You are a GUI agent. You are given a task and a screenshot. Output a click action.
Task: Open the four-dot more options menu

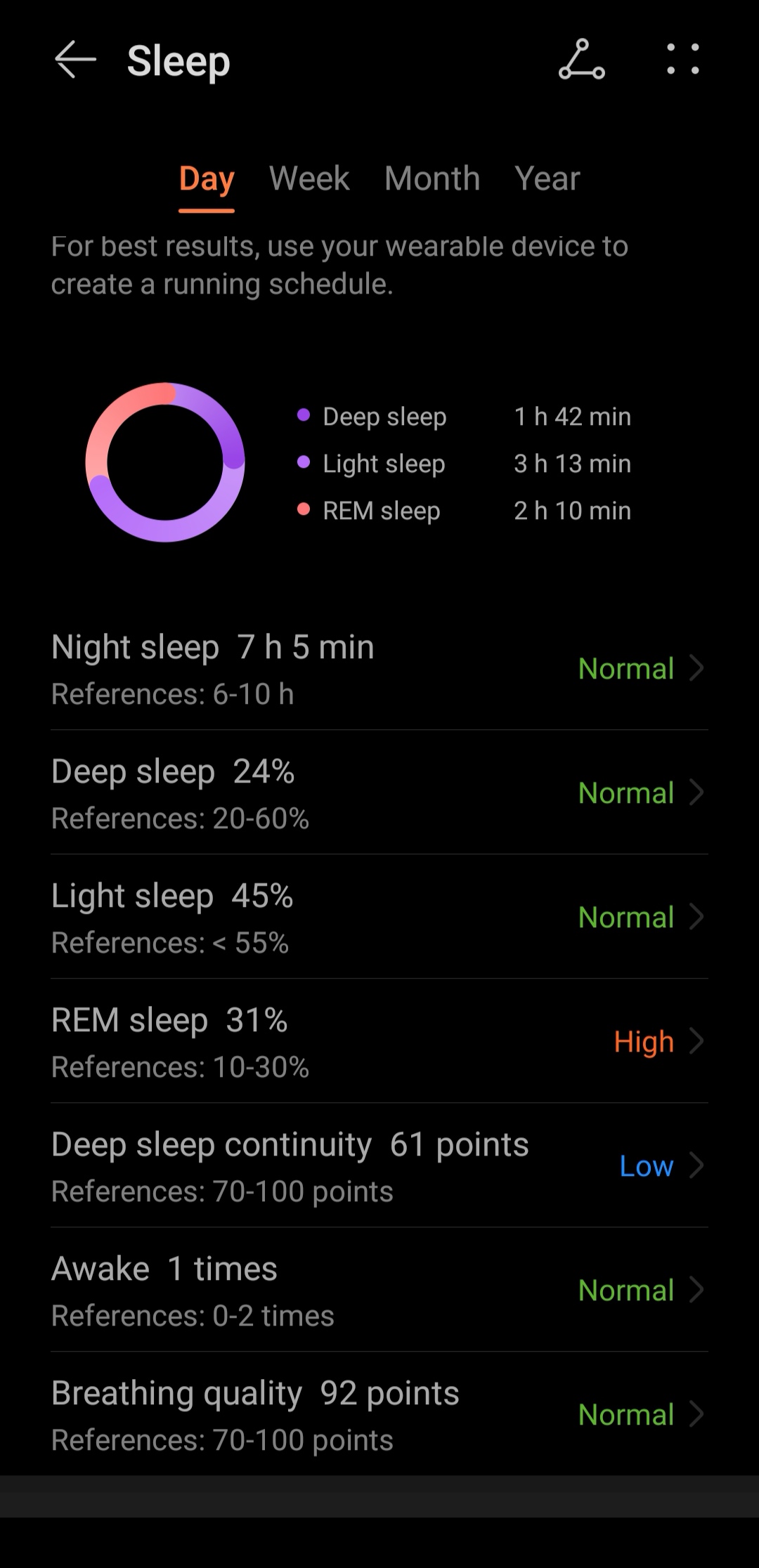[682, 60]
